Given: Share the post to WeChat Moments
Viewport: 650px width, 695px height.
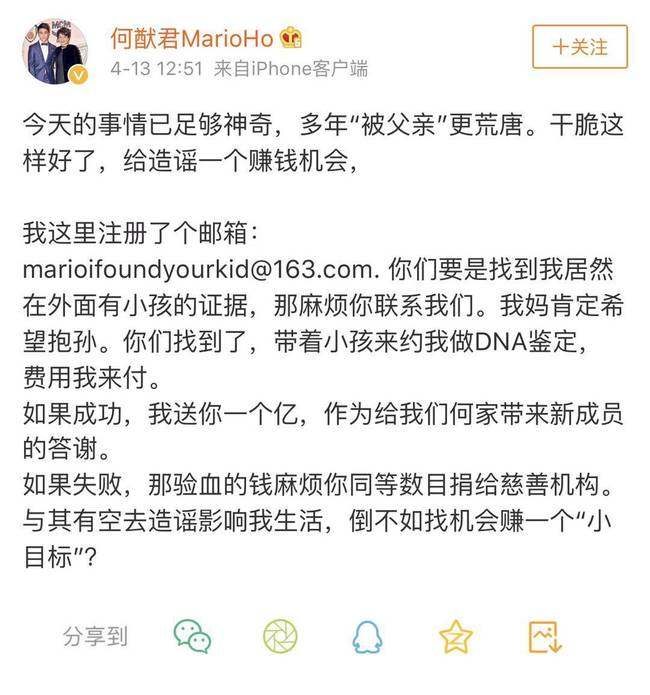Looking at the screenshot, I should [280, 636].
